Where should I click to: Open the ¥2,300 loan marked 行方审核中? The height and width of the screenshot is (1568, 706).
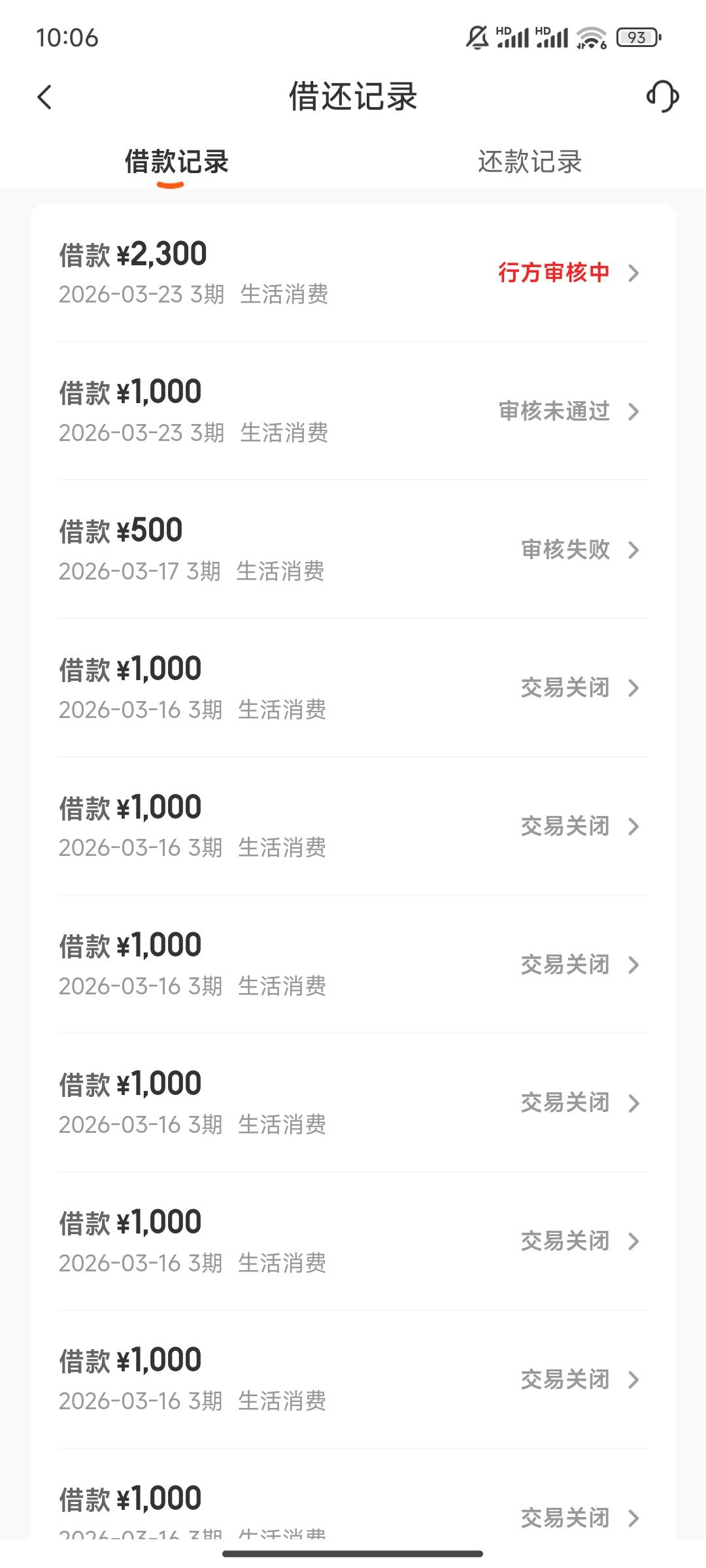point(353,272)
